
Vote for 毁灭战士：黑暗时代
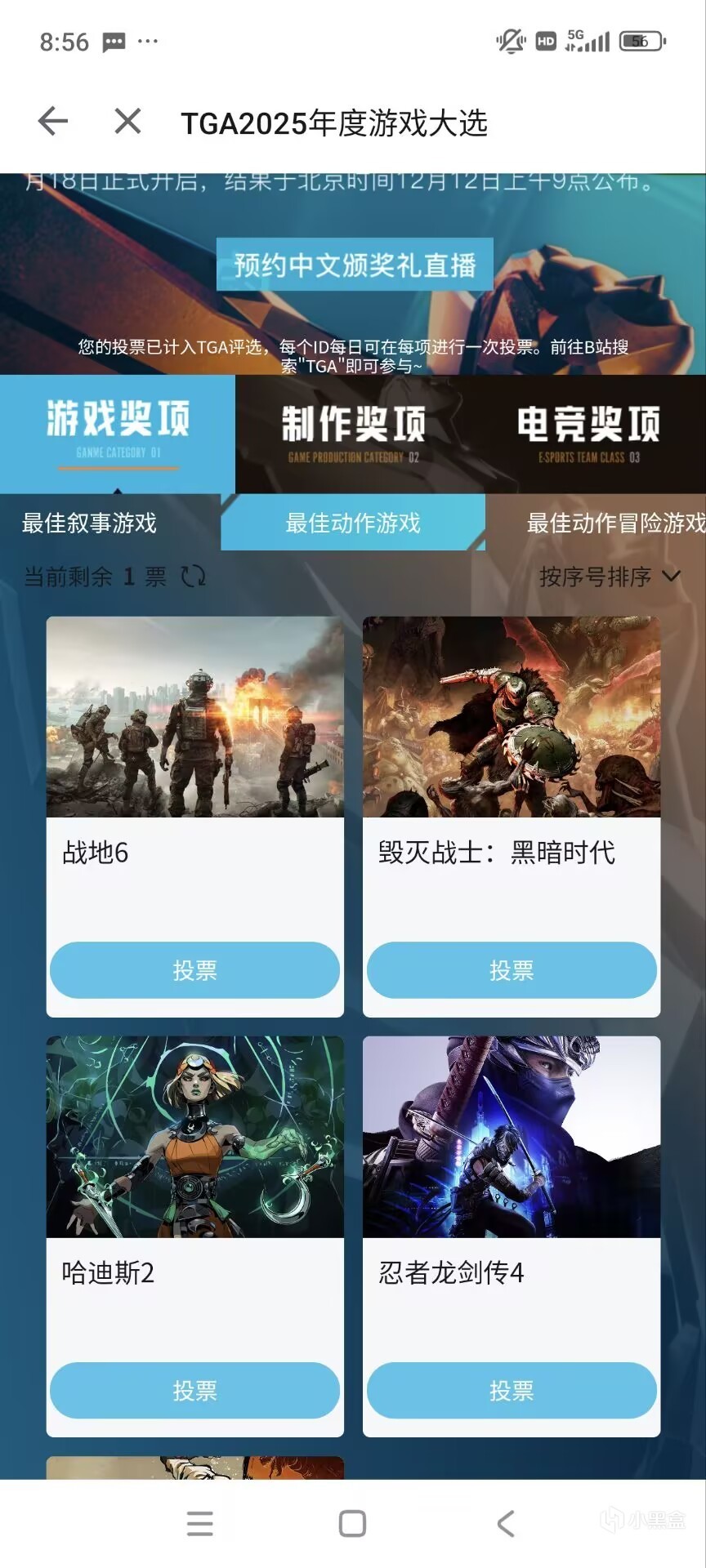(512, 970)
